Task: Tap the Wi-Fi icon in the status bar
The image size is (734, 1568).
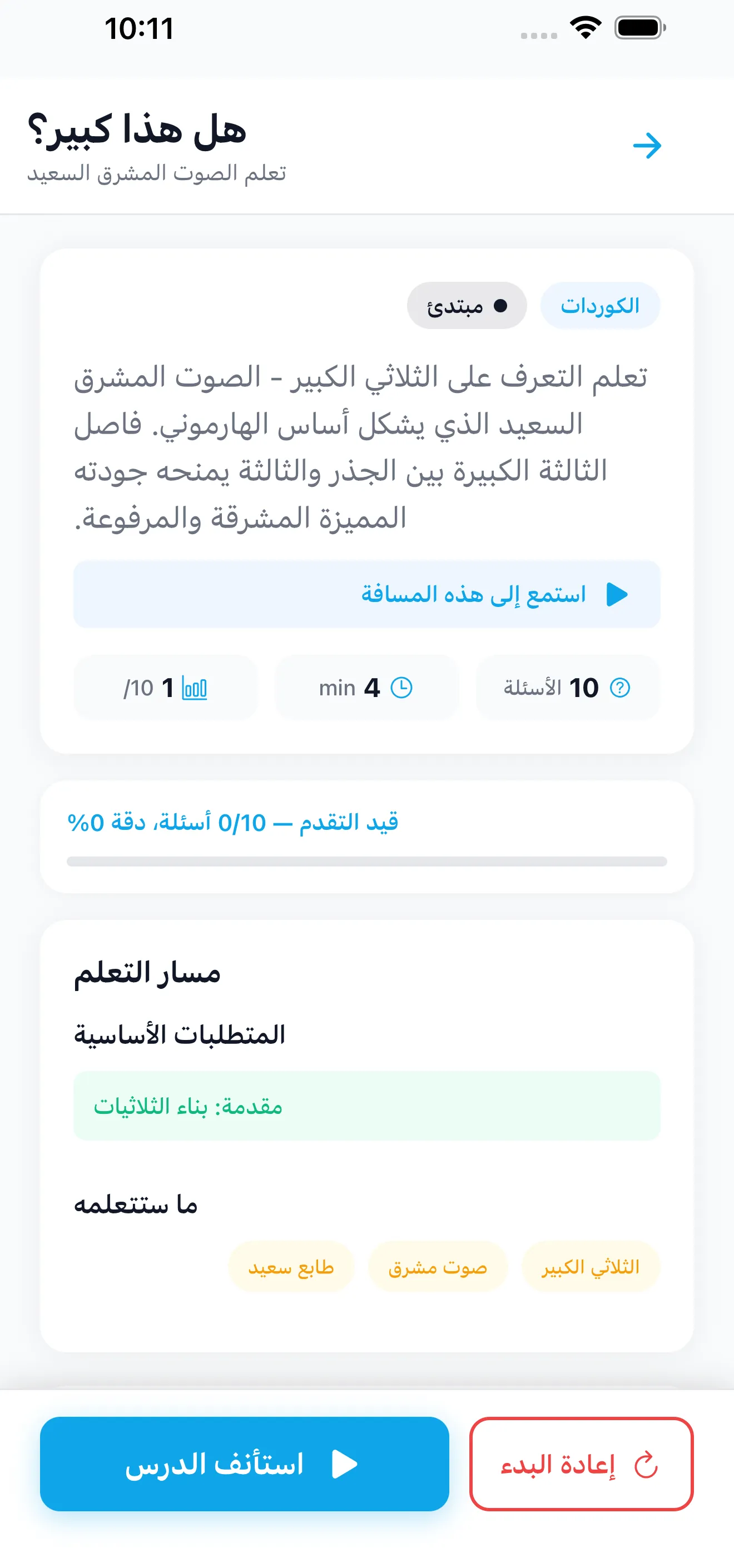Action: [586, 27]
